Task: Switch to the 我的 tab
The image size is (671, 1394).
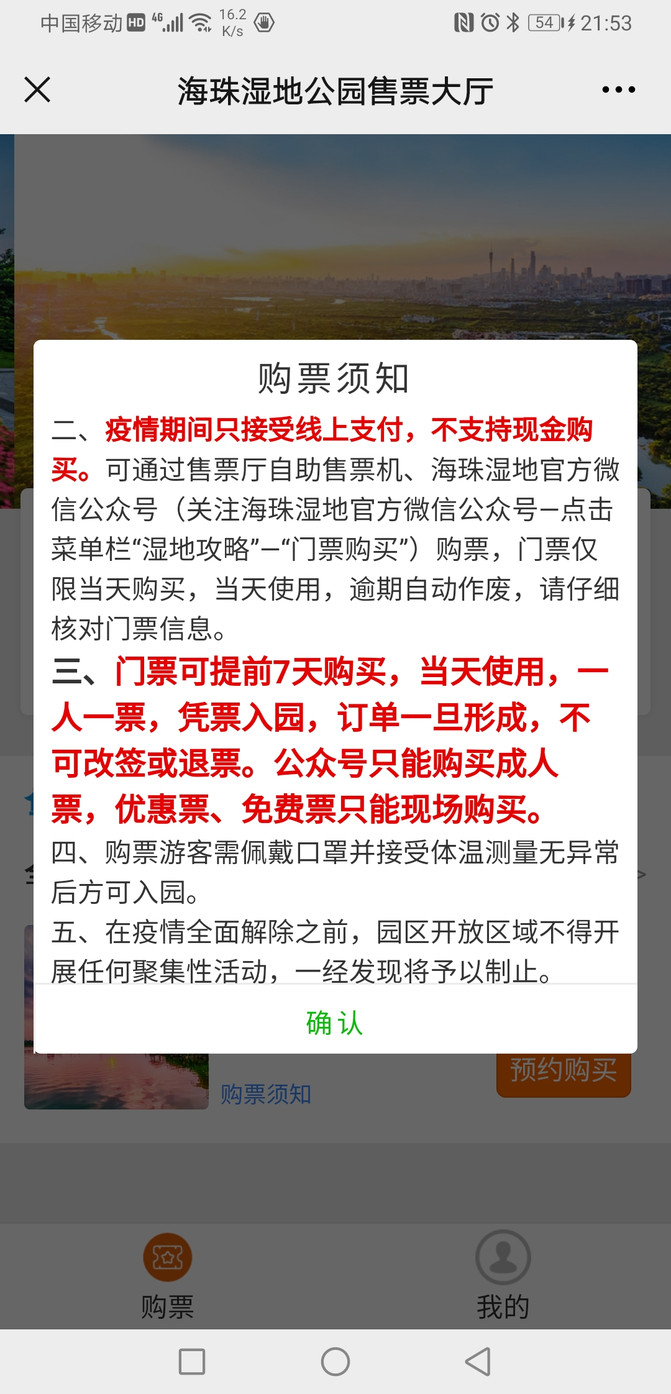Action: tap(502, 1275)
